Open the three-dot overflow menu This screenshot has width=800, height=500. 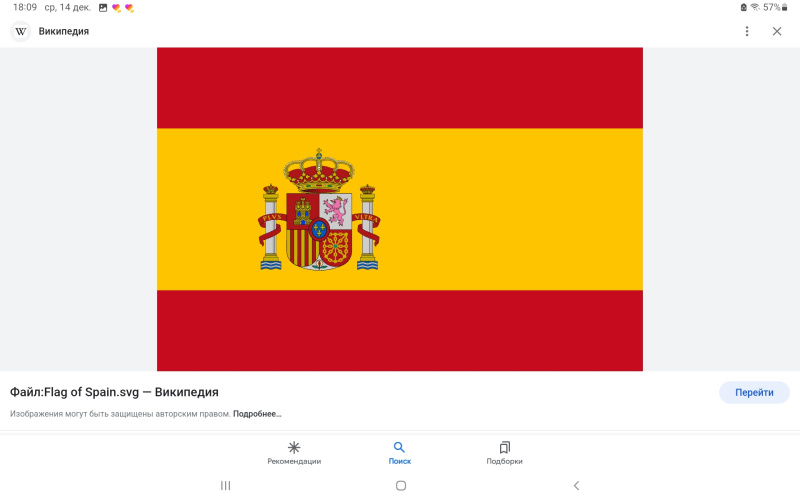tap(746, 31)
